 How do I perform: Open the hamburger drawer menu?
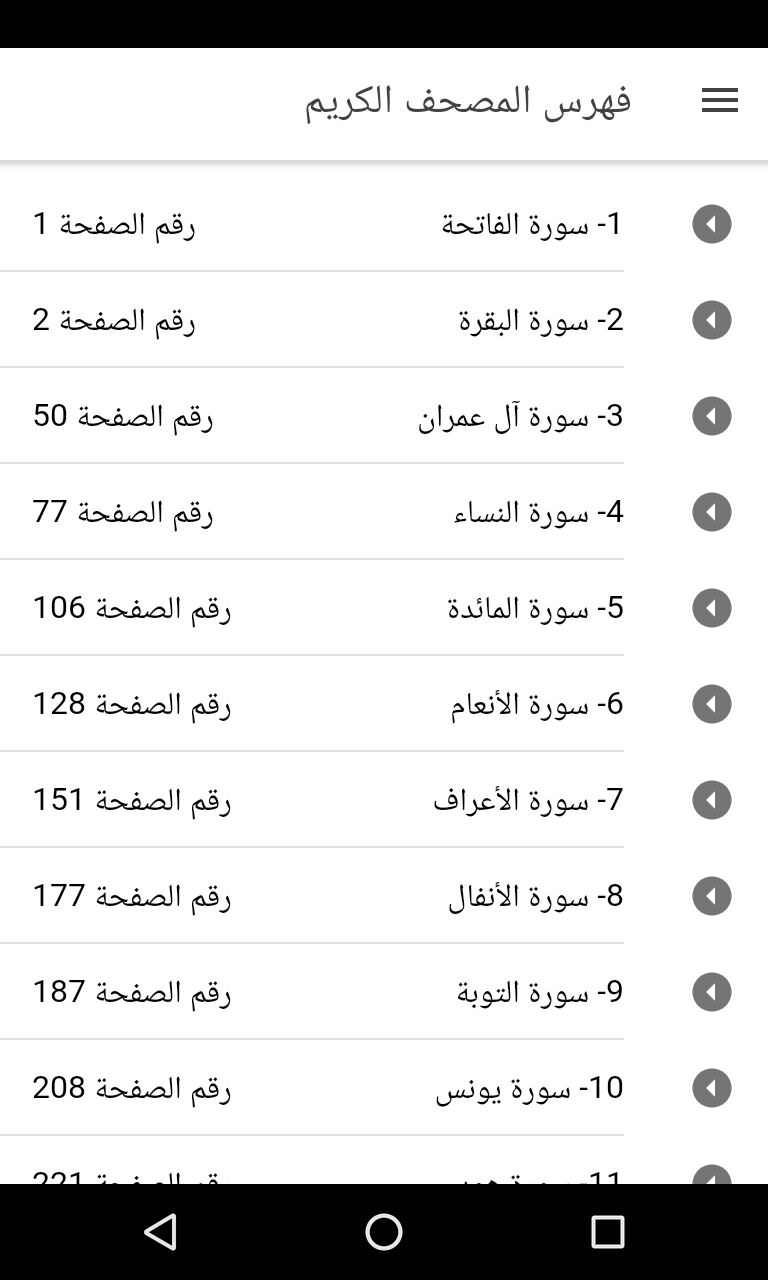coord(720,101)
